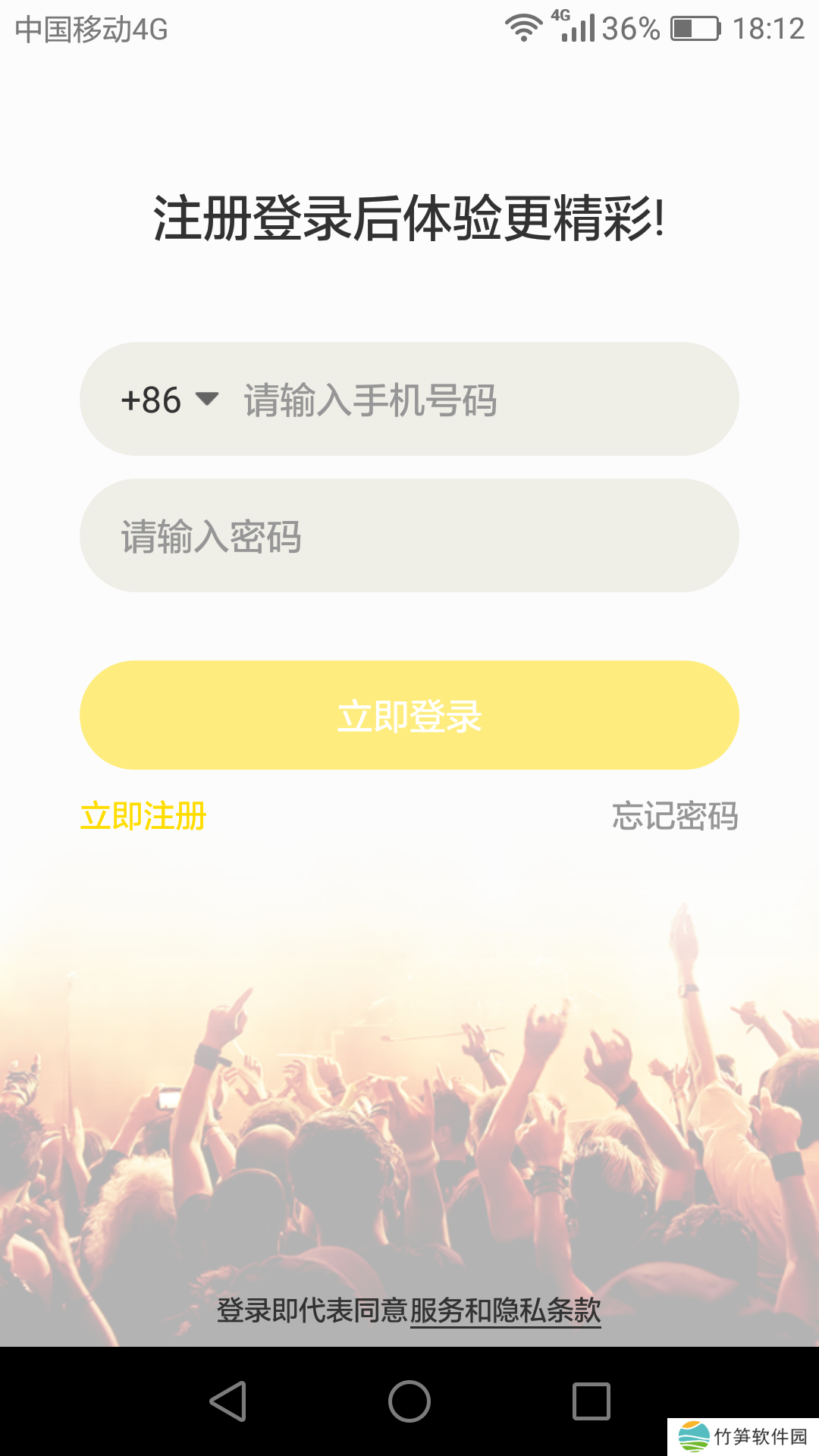
Task: Go back using the system back button
Action: point(227,1401)
